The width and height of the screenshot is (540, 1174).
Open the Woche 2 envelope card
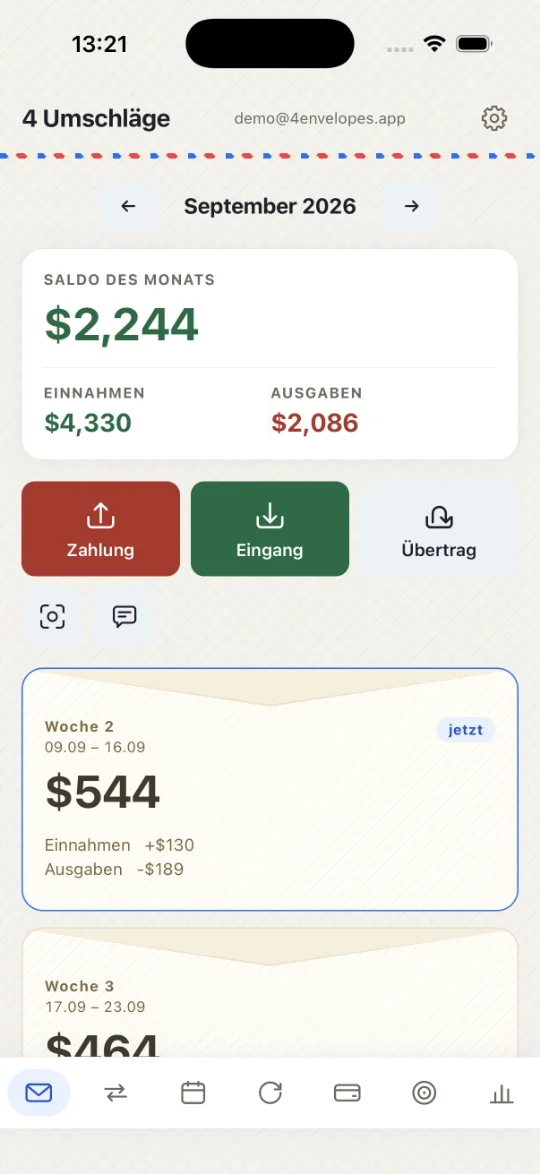coord(270,789)
